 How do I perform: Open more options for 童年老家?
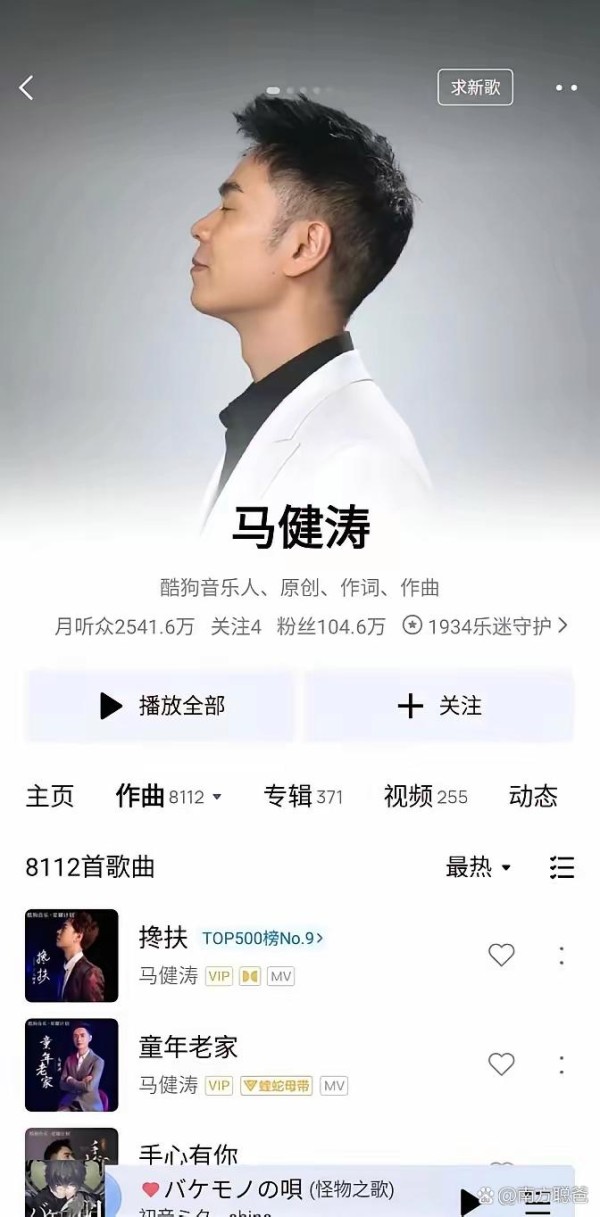pos(561,1064)
